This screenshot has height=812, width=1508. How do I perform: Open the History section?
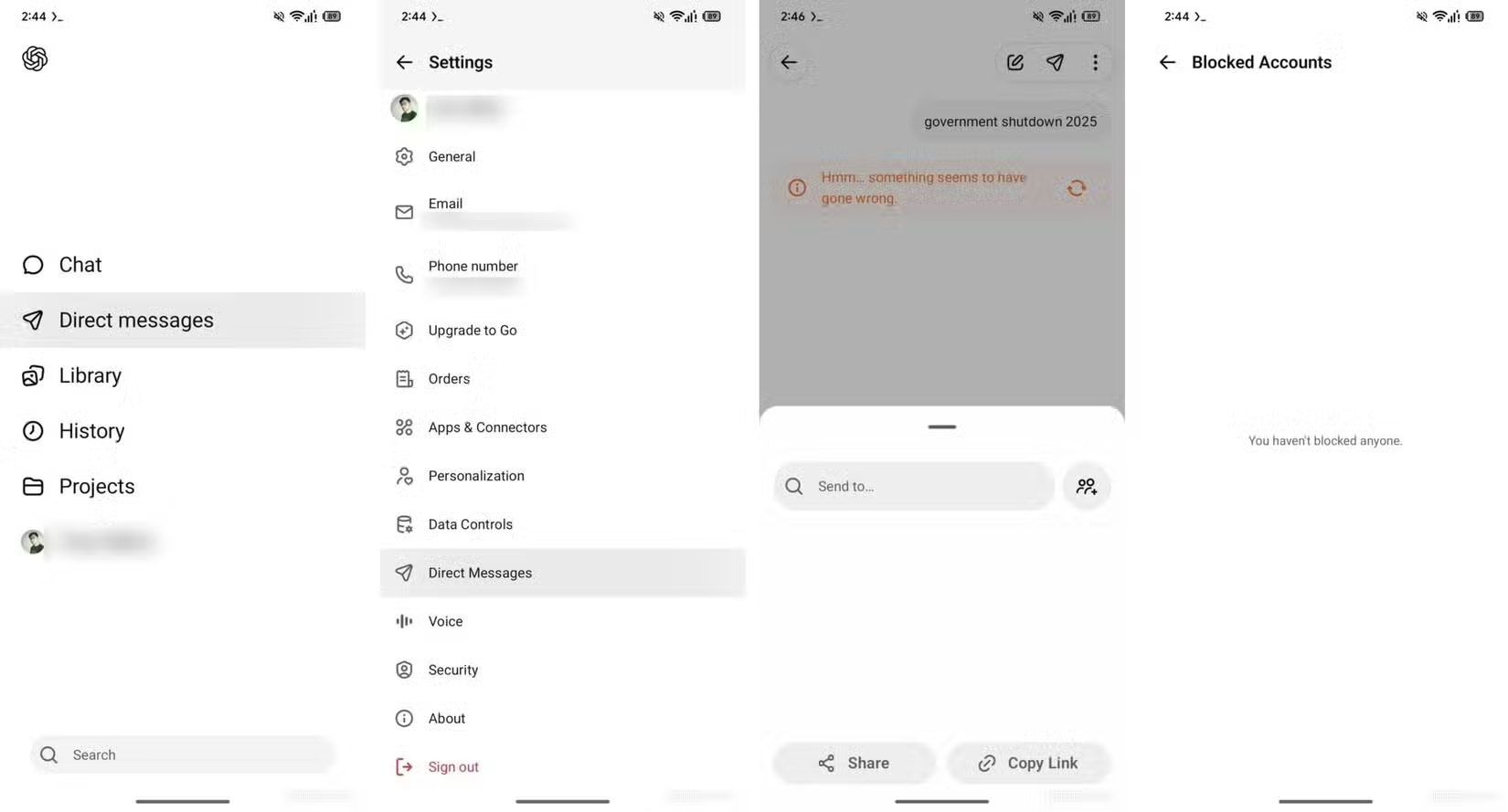click(x=91, y=431)
